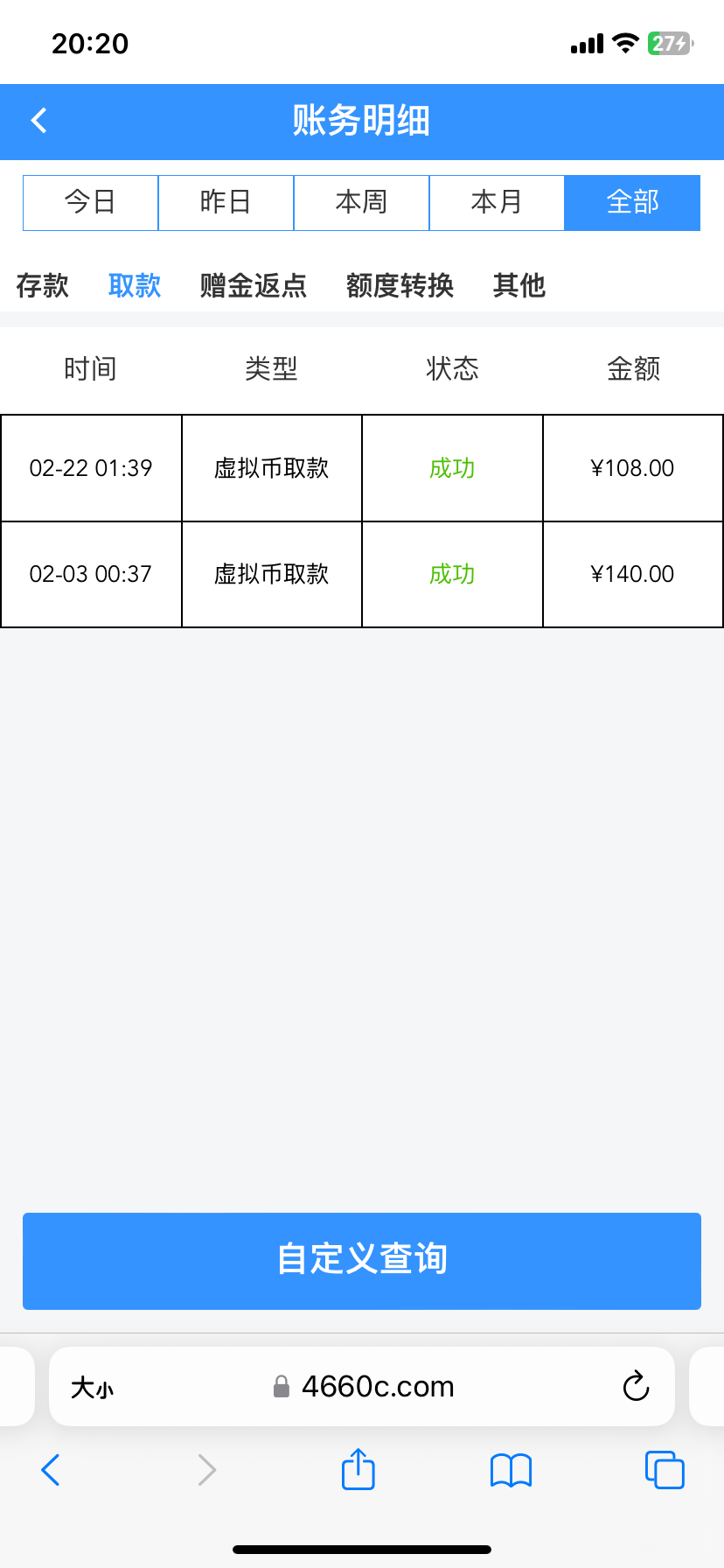Tap the 自定义查询 button
This screenshot has height=1568, width=724.
point(362,1260)
